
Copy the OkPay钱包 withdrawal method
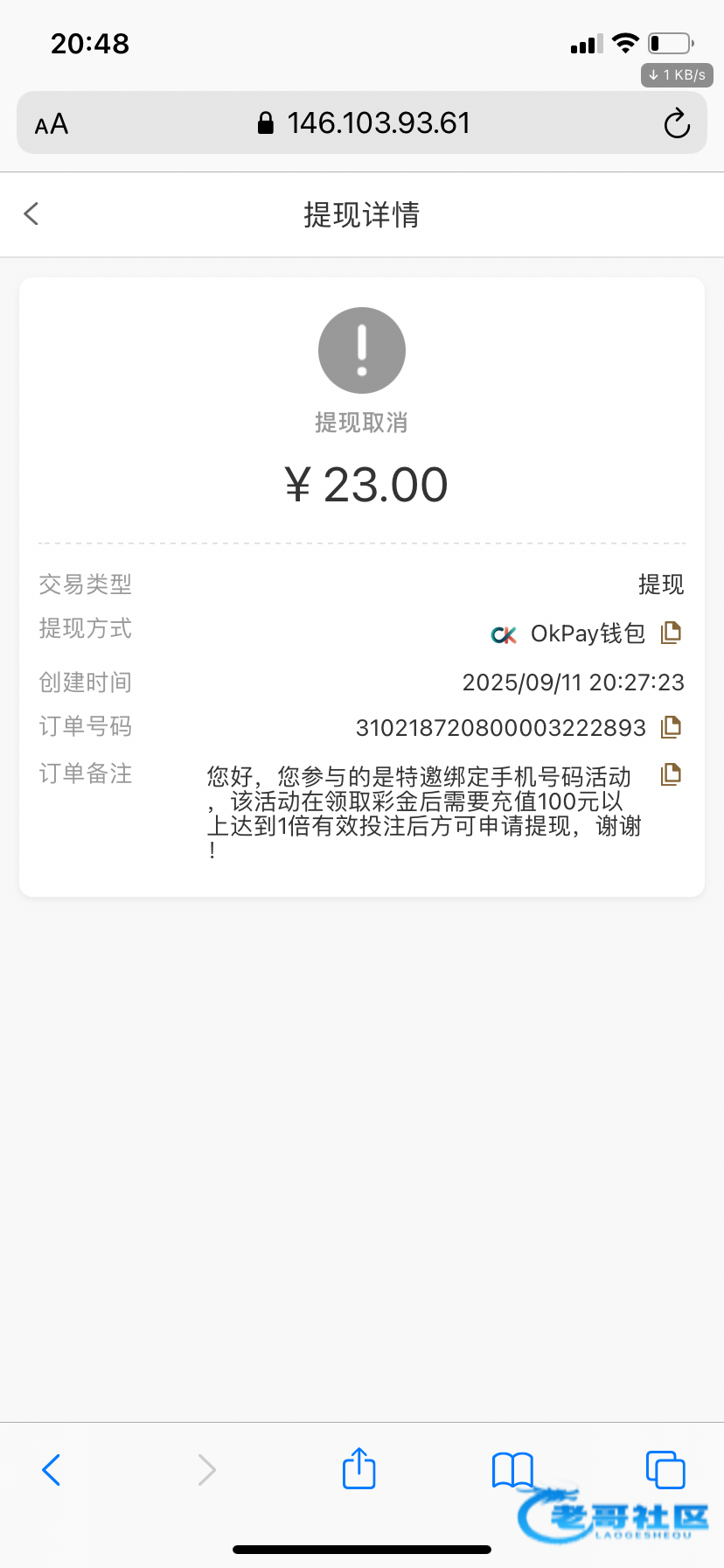click(x=671, y=633)
